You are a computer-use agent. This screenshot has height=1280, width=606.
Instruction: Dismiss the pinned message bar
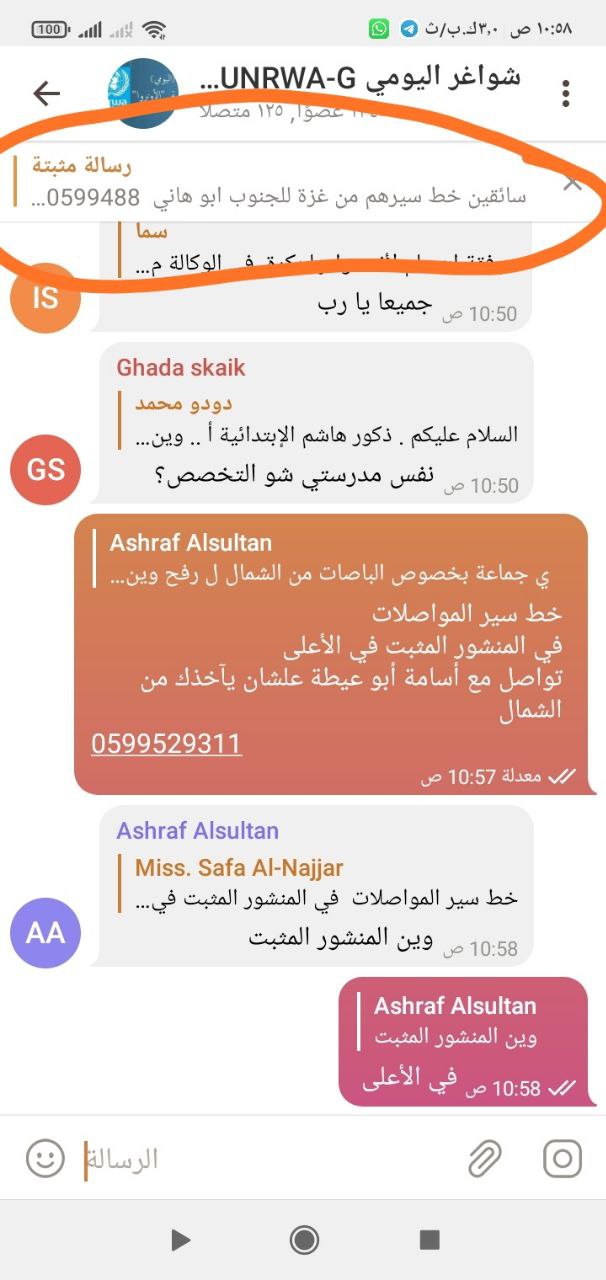[572, 183]
